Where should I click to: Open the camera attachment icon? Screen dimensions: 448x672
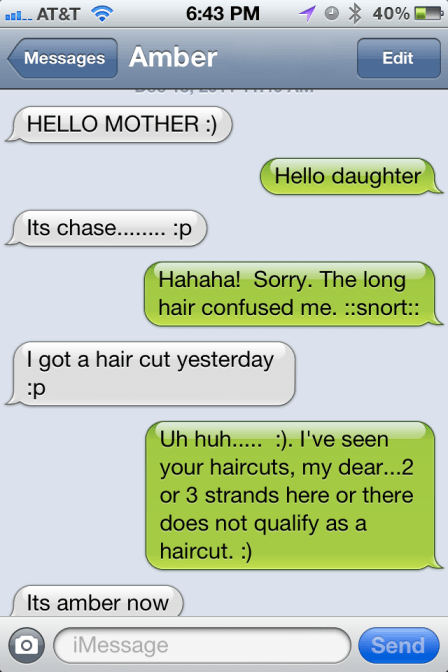(x=27, y=645)
